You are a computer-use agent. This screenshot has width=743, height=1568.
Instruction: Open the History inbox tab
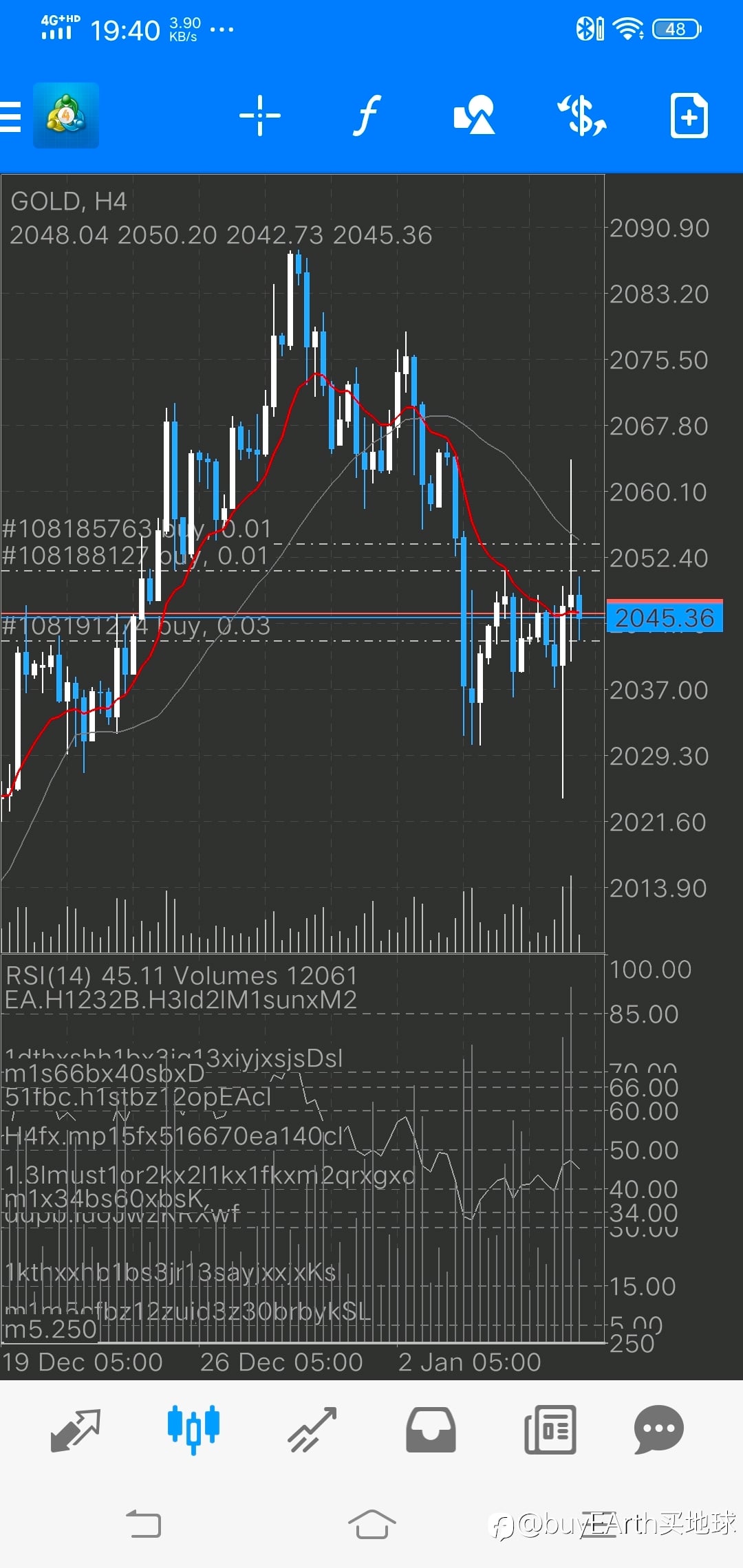(x=431, y=1430)
